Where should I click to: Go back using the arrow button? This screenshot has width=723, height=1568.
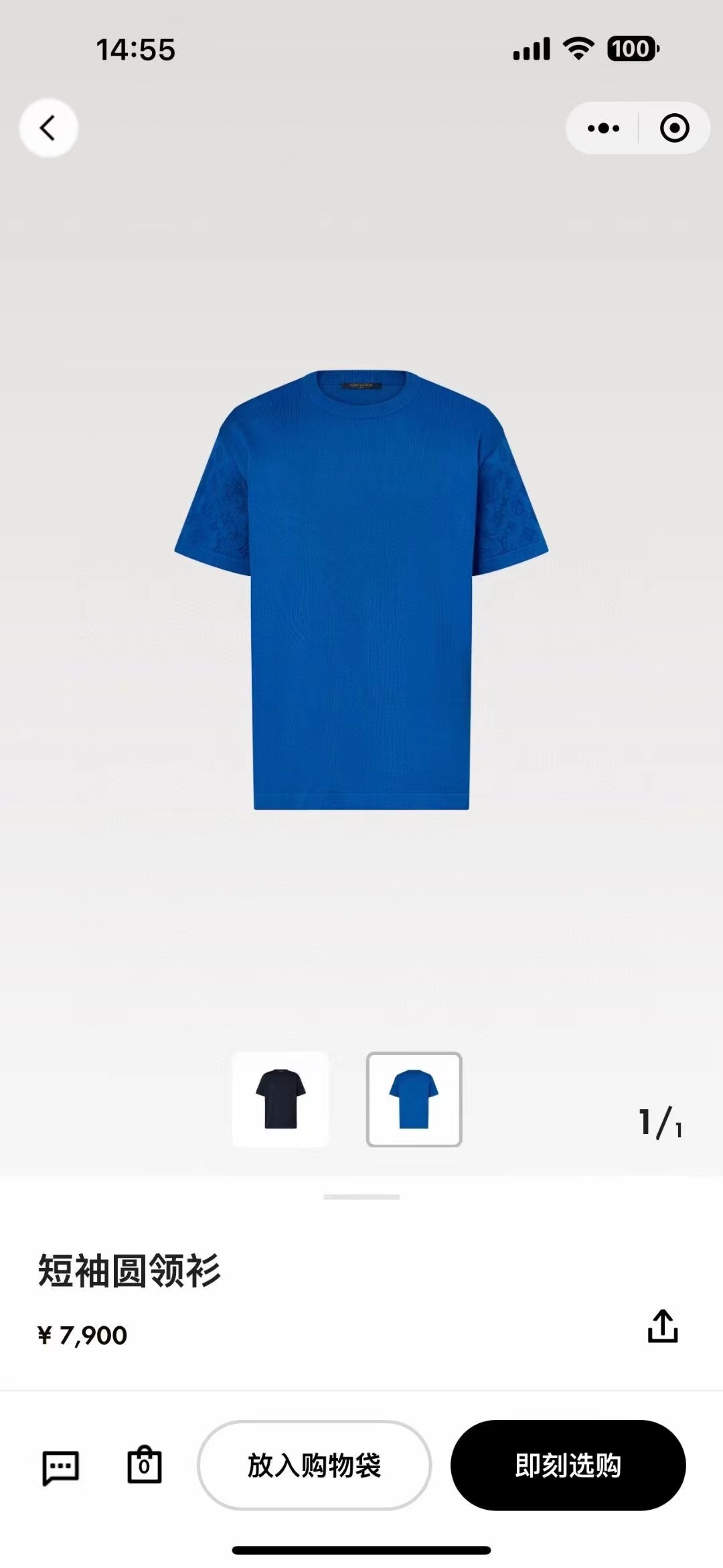pos(48,128)
